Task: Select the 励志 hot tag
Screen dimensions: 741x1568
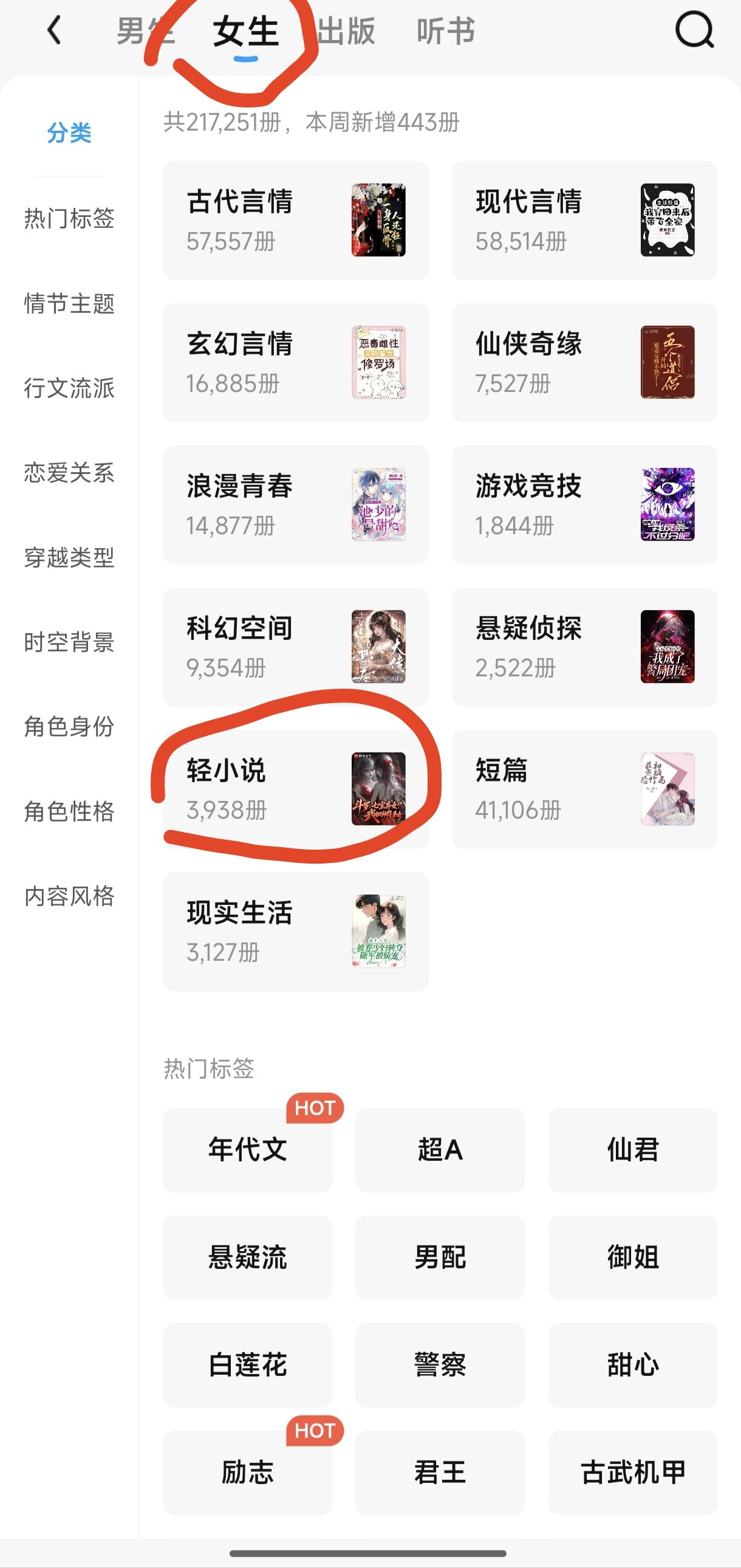Action: coord(248,1473)
